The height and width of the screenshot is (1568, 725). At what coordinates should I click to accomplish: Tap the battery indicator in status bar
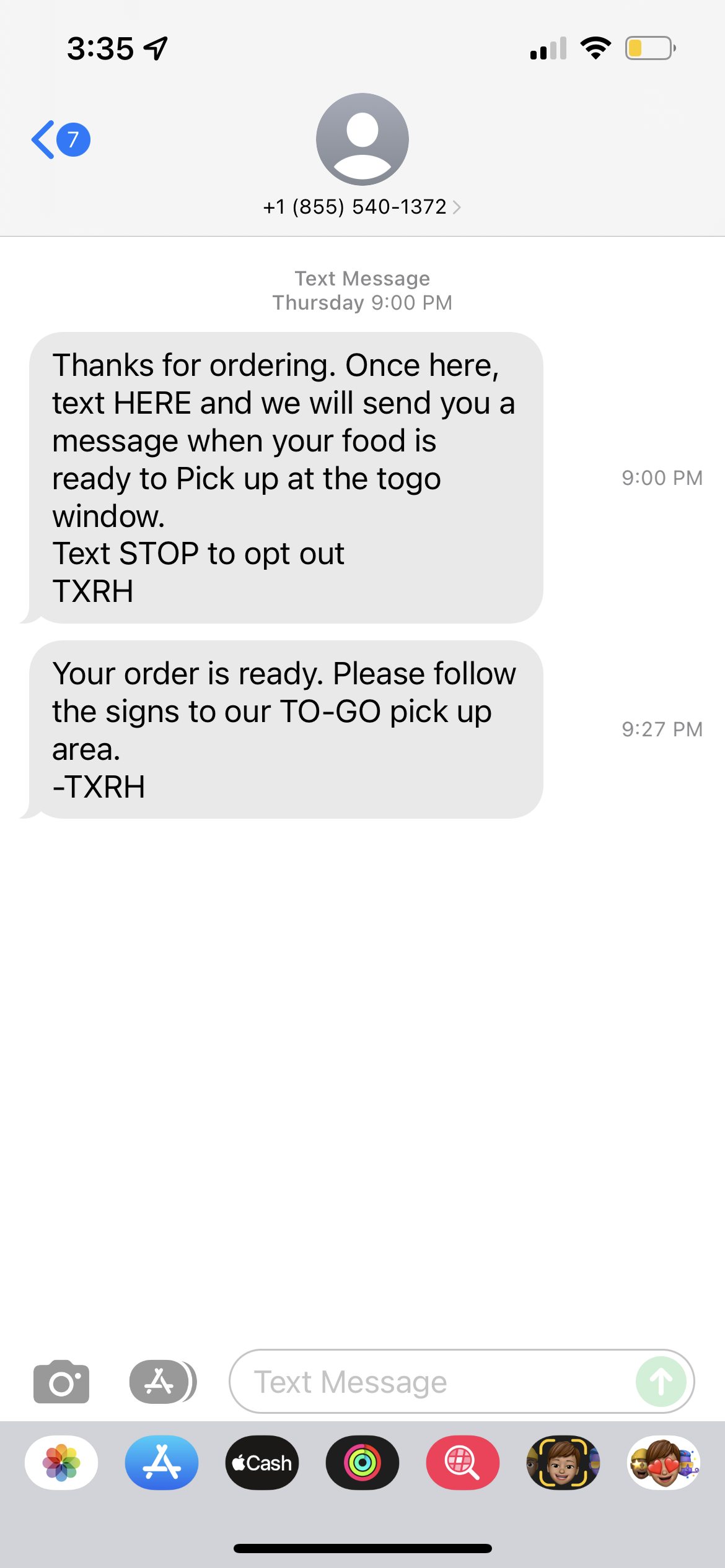pos(649,48)
